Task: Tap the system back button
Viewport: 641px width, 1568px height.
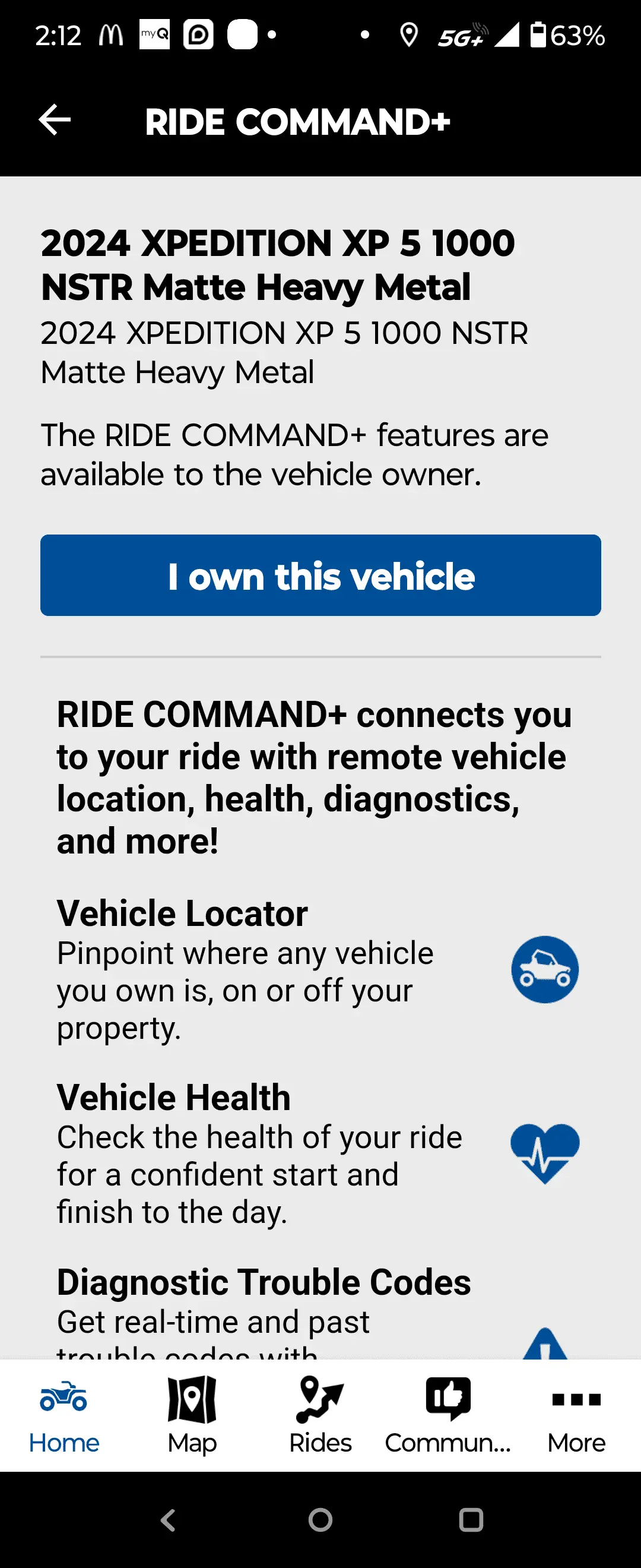Action: click(169, 1520)
